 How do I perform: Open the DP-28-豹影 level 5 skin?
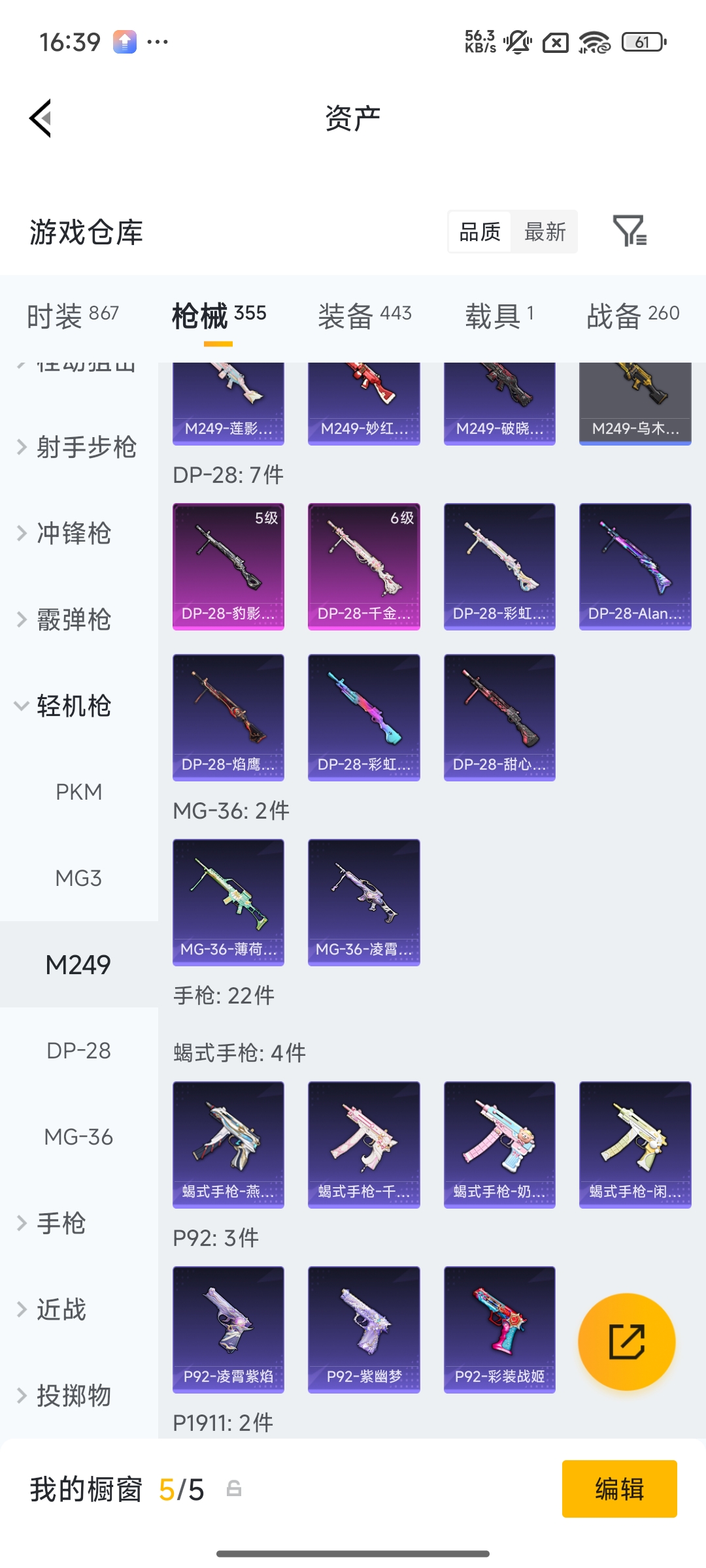pyautogui.click(x=228, y=566)
